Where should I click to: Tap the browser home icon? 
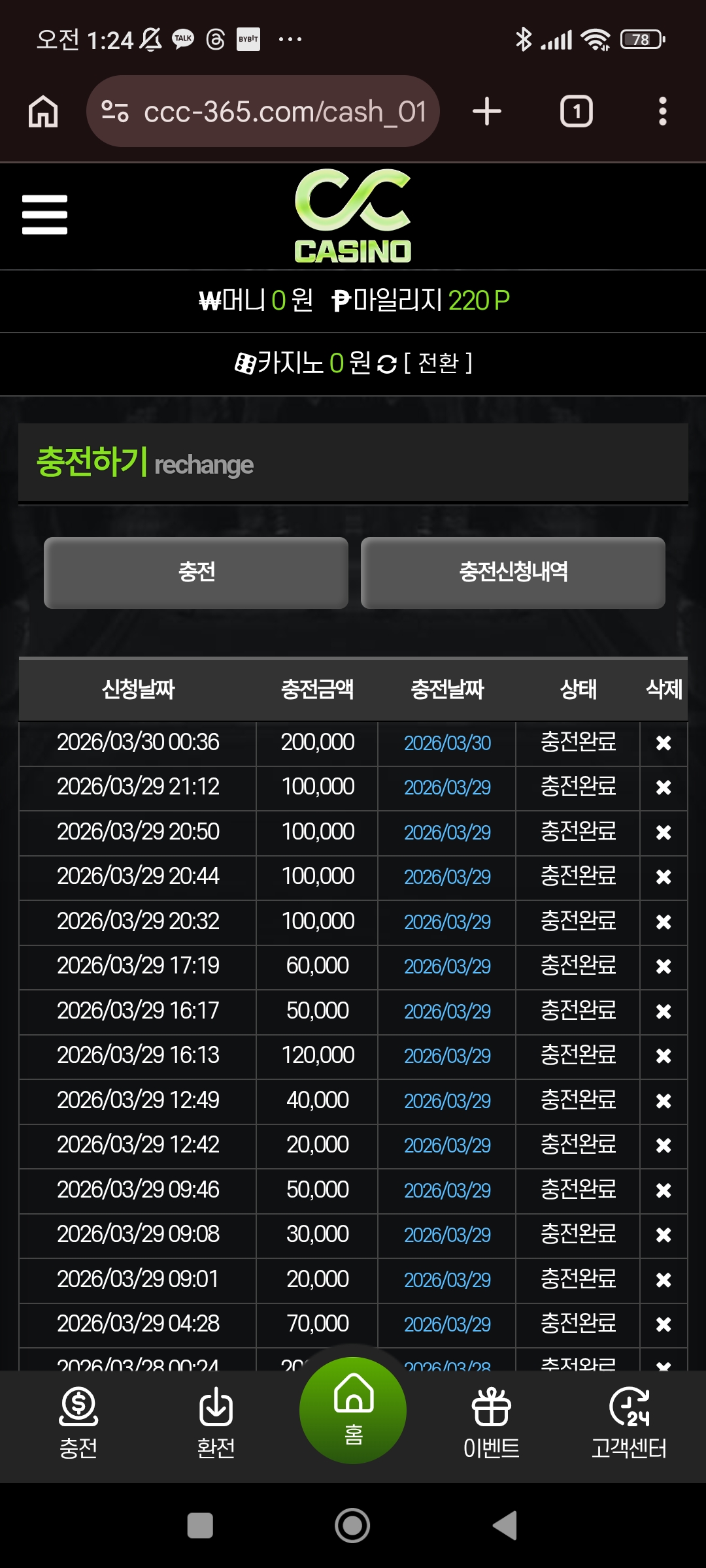(x=43, y=111)
